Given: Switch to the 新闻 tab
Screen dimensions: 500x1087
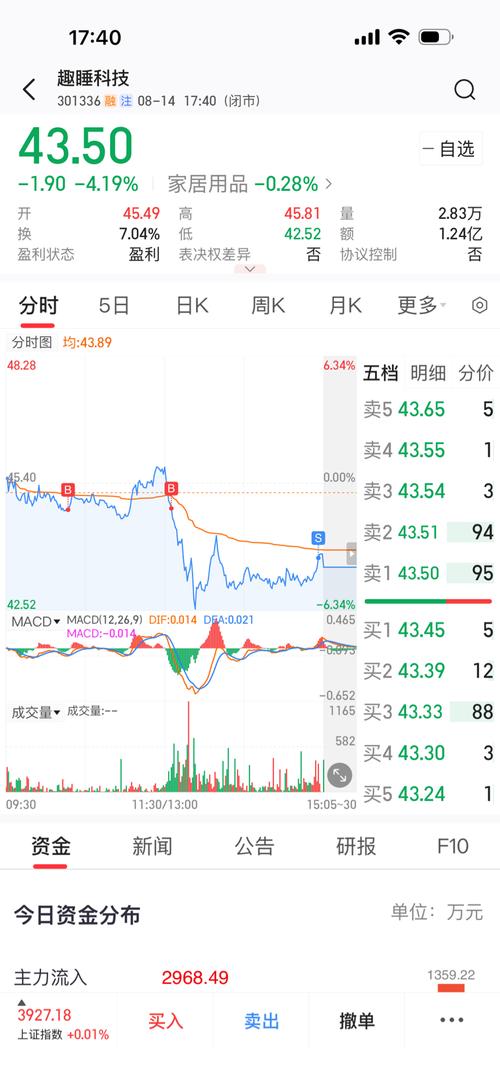Looking at the screenshot, I should [152, 846].
